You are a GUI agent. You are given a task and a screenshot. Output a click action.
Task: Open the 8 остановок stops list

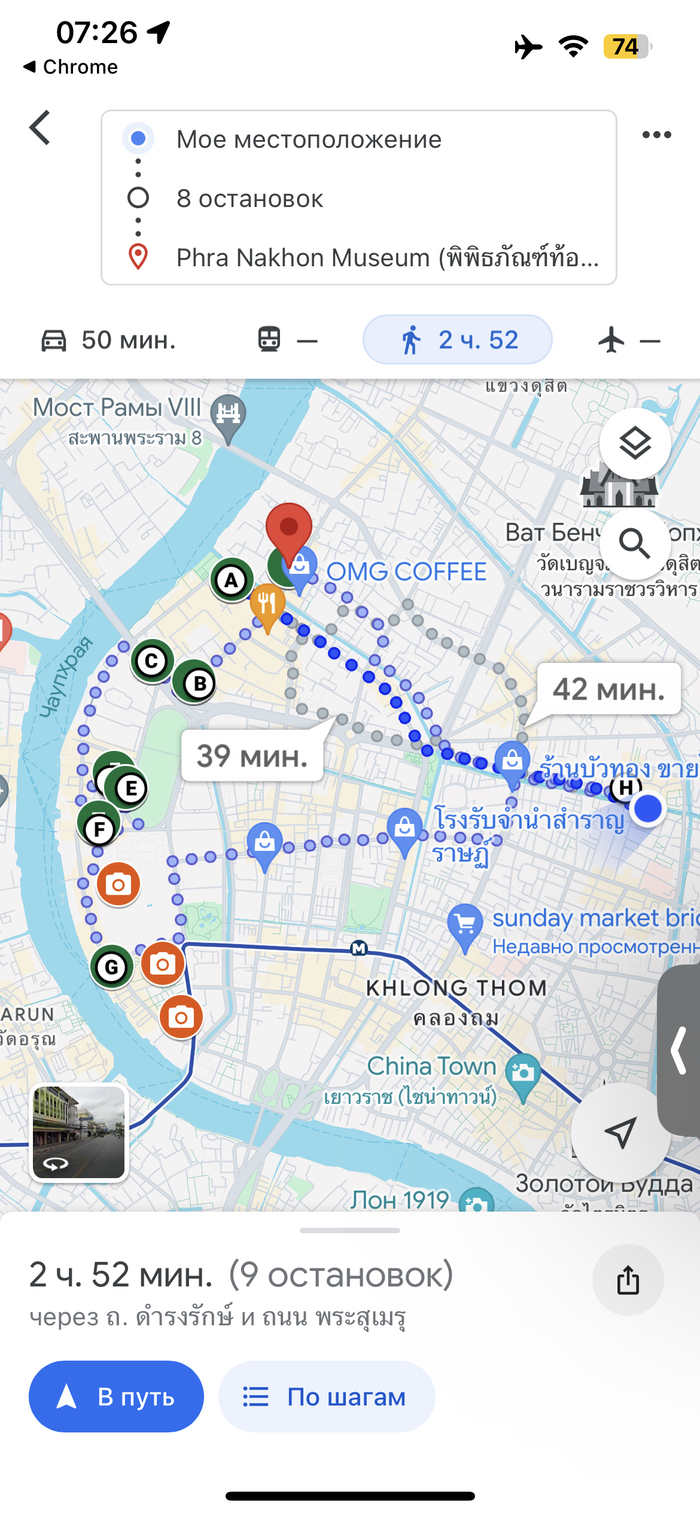[x=249, y=198]
